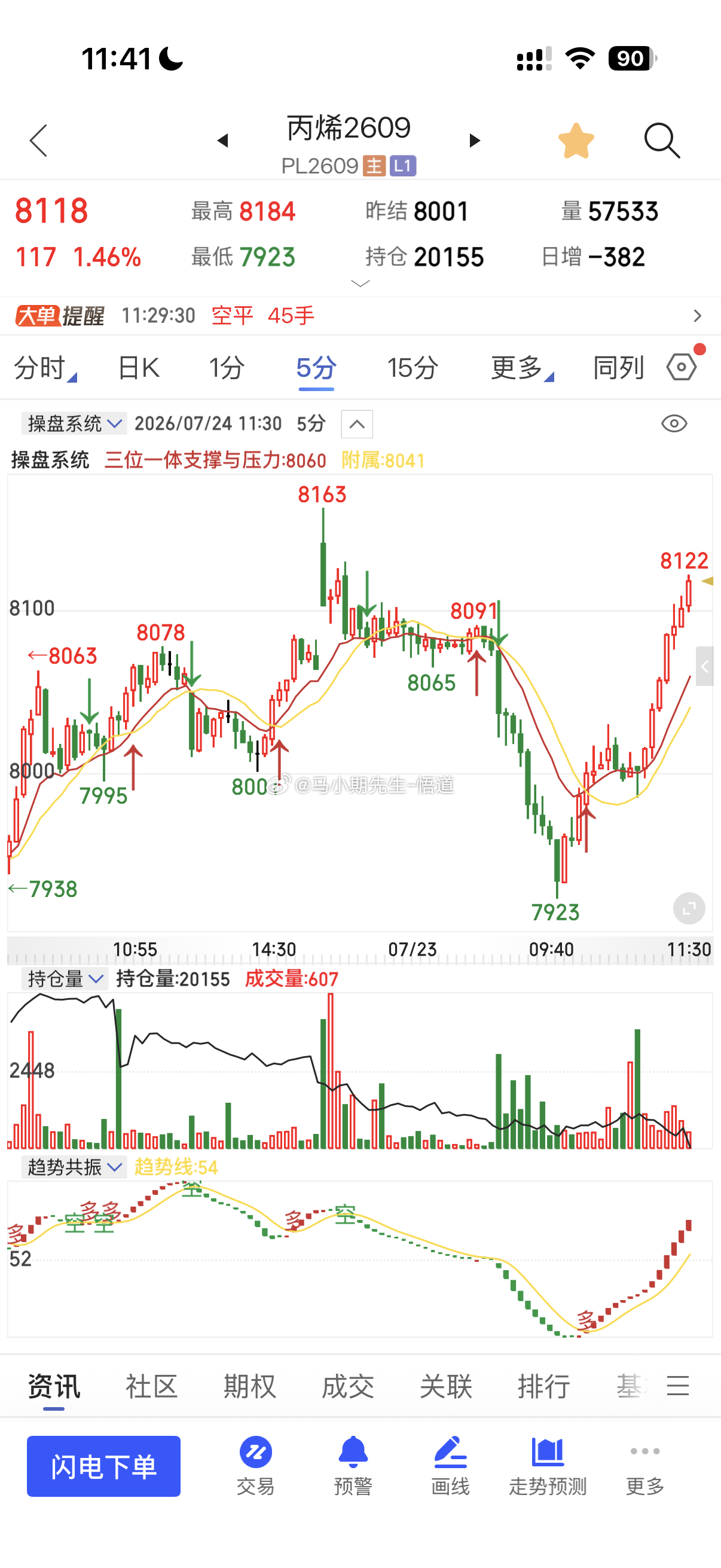Switch to the 成交 tab
Viewport: 721px width, 1568px height.
pyautogui.click(x=347, y=1387)
